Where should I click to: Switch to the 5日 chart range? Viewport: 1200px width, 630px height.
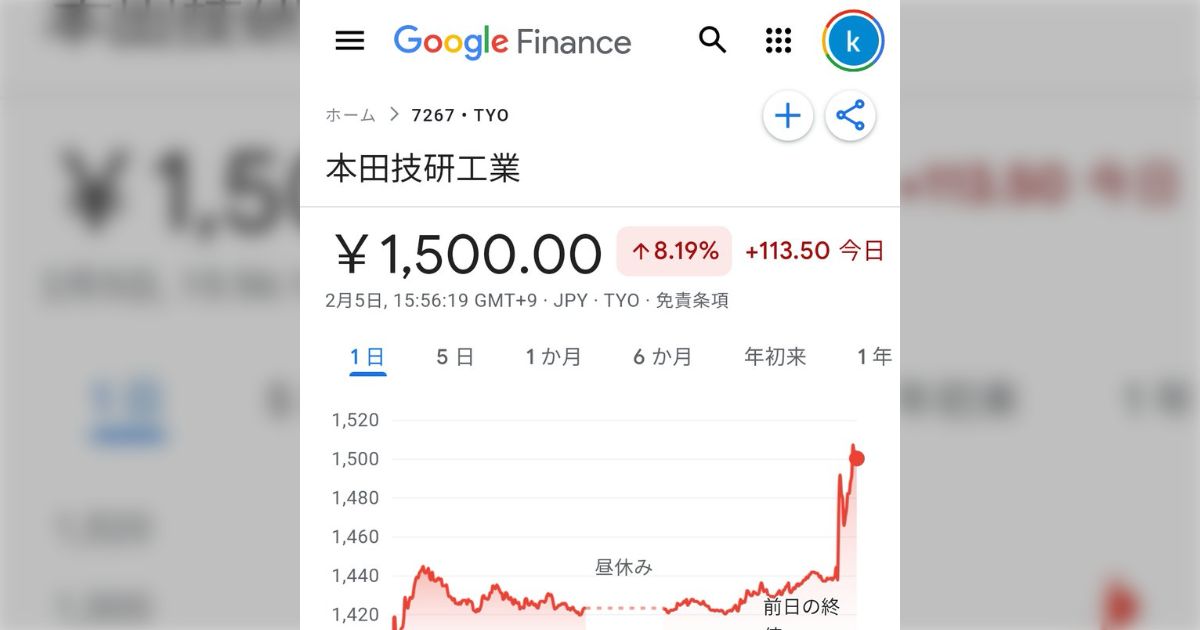(x=455, y=357)
